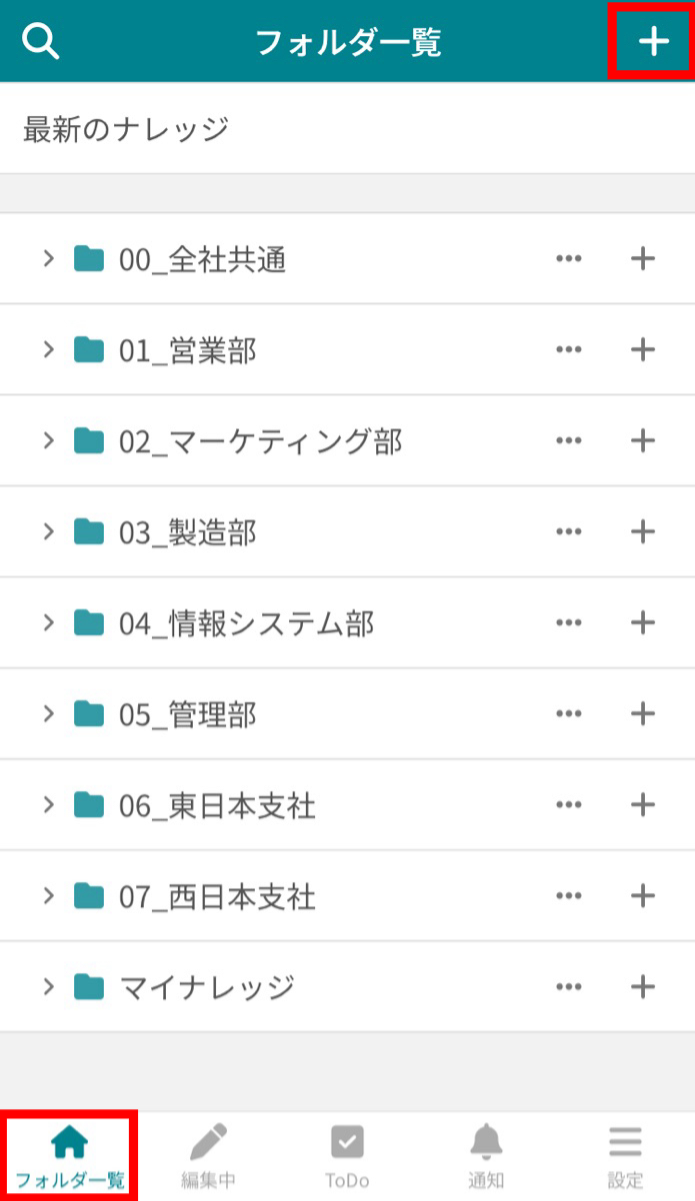The height and width of the screenshot is (1201, 695).
Task: Open more options for 02_マーケティング部
Action: click(x=568, y=441)
